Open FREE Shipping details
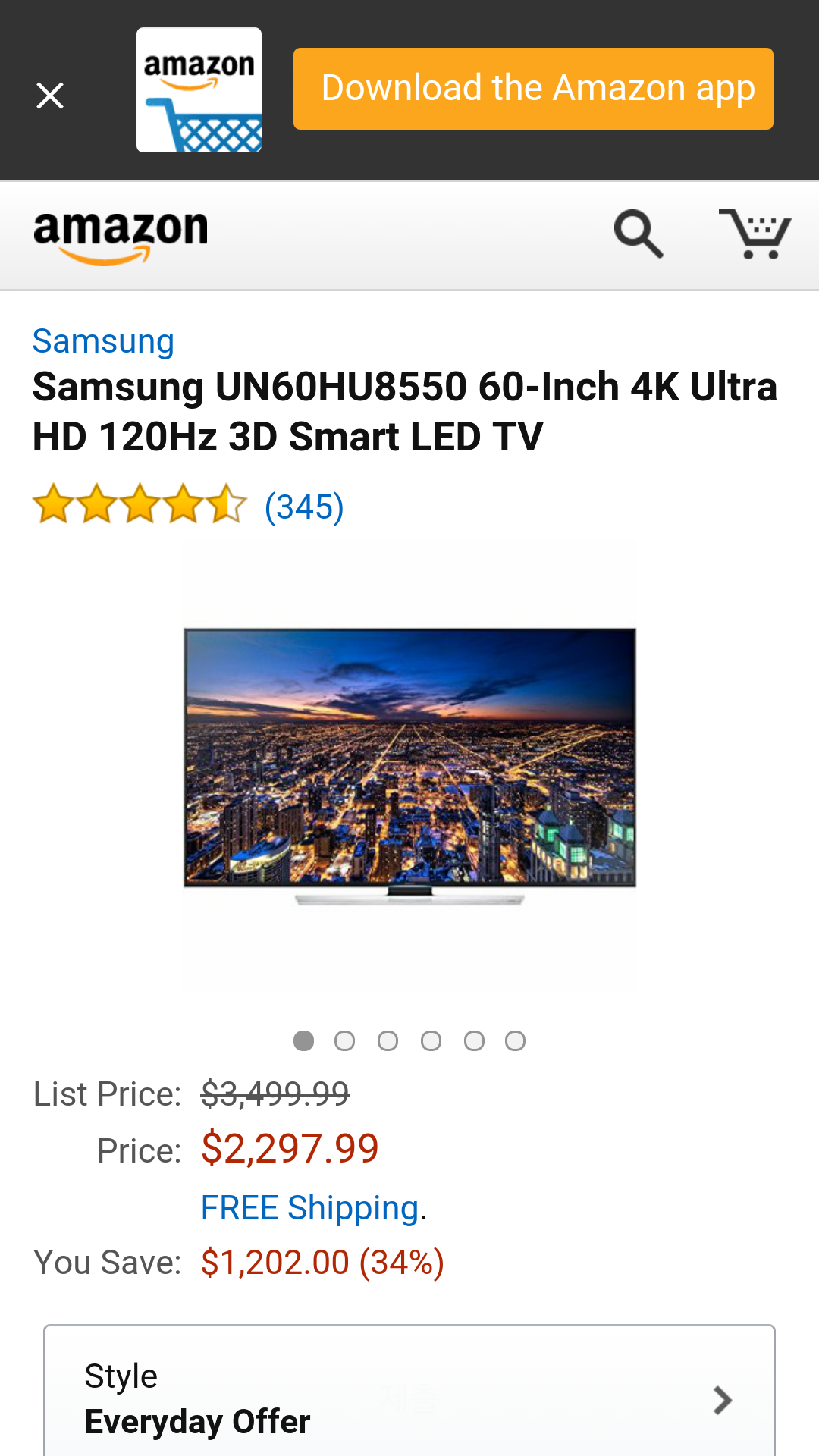Image resolution: width=819 pixels, height=1456 pixels. [309, 1207]
